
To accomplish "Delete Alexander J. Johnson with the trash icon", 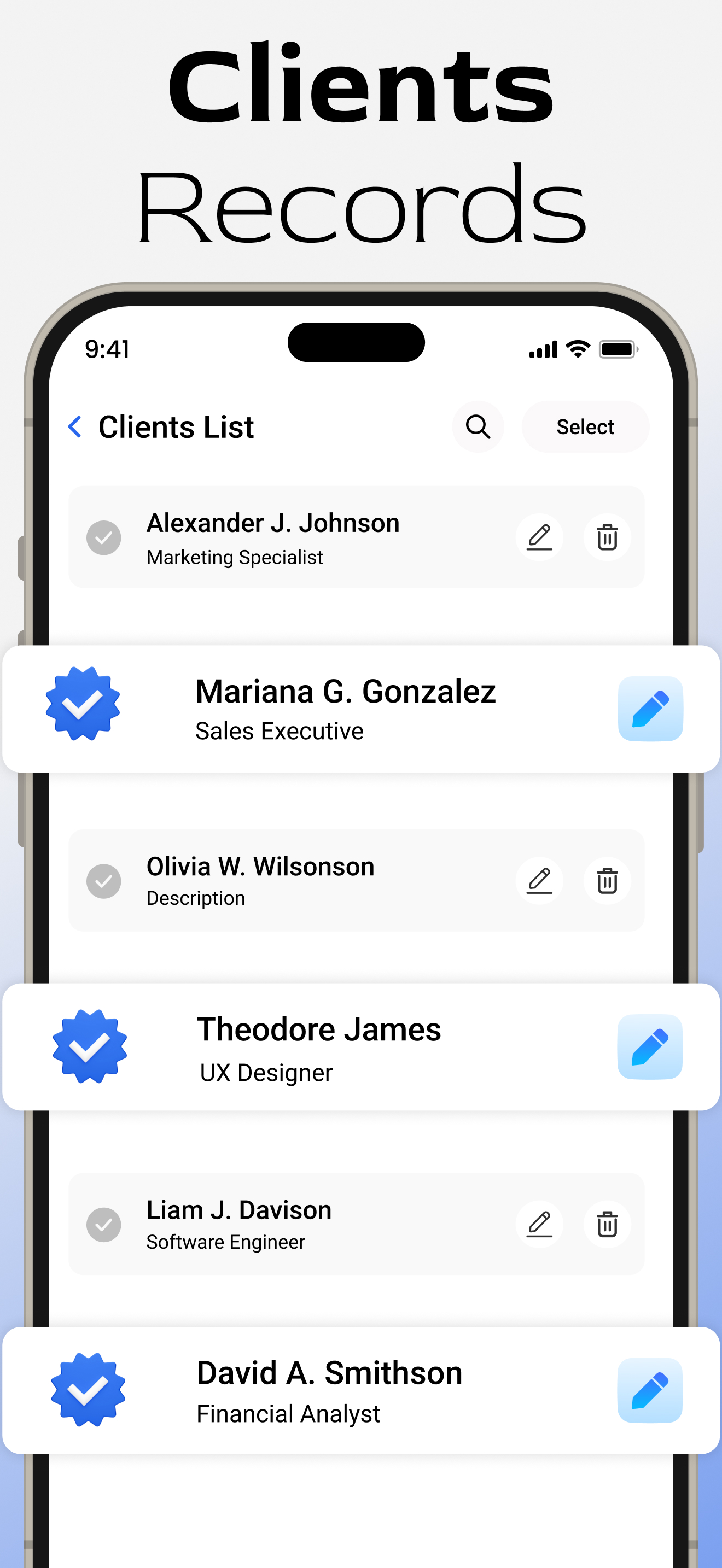I will coord(607,537).
